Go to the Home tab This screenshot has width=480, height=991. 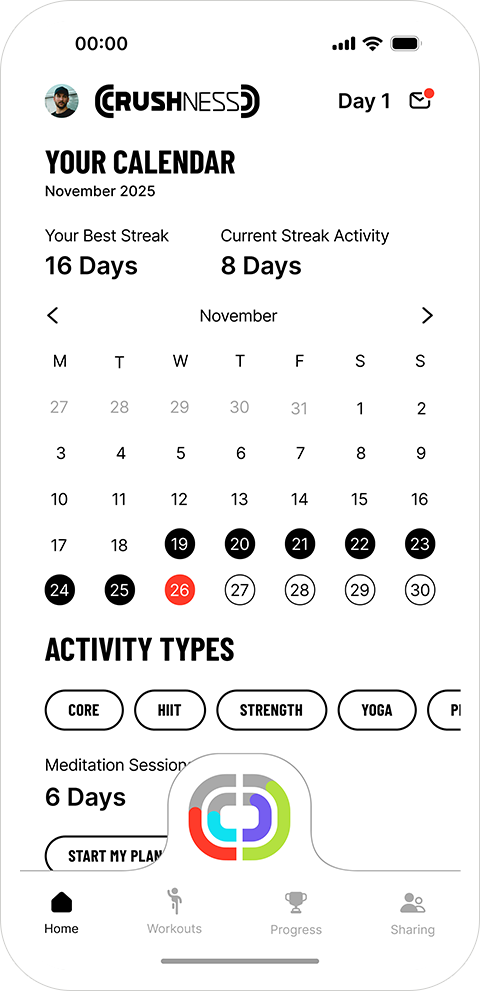click(x=61, y=913)
